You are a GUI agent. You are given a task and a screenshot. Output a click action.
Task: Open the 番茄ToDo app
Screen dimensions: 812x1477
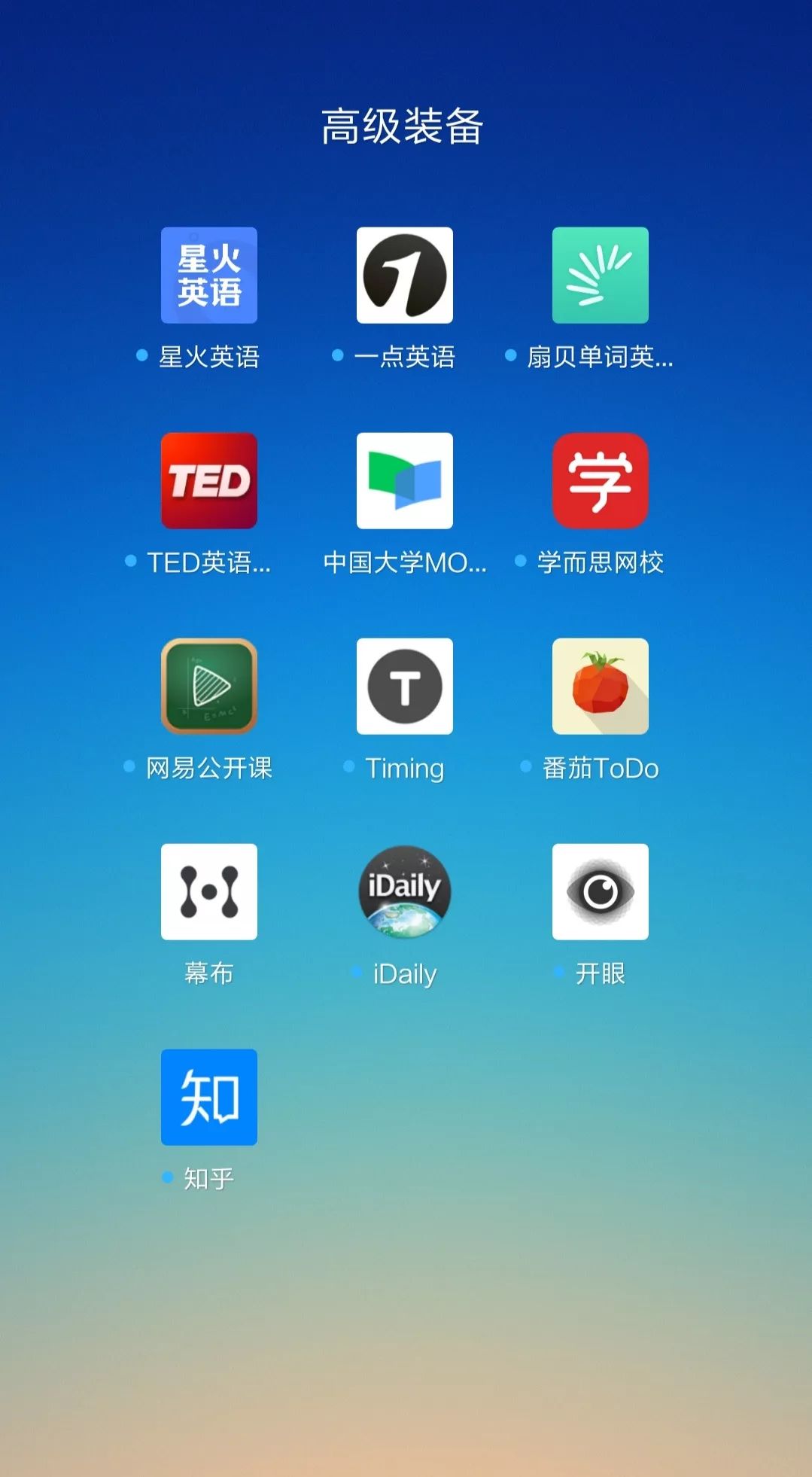point(601,687)
